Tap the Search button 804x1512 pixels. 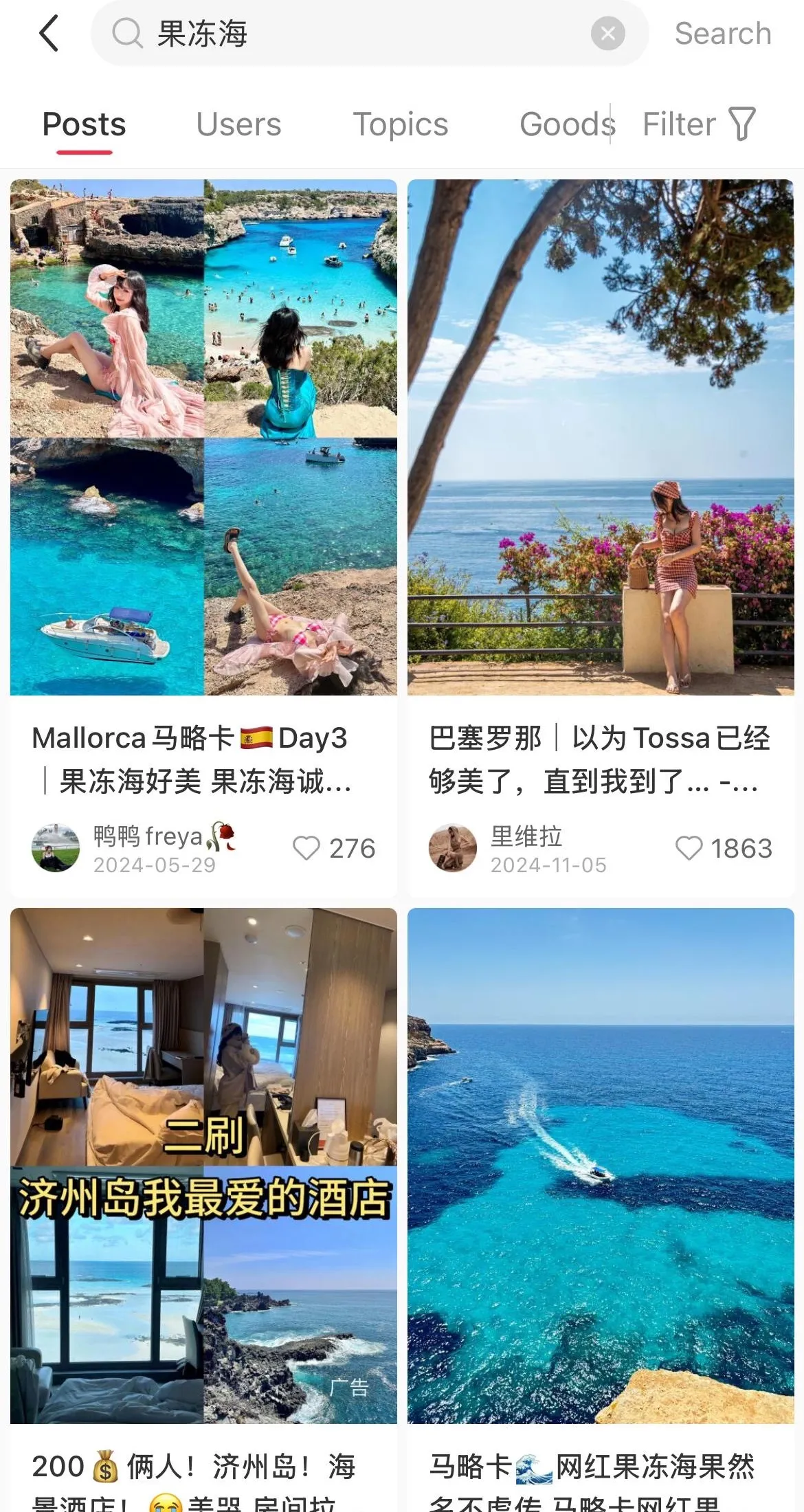[723, 34]
